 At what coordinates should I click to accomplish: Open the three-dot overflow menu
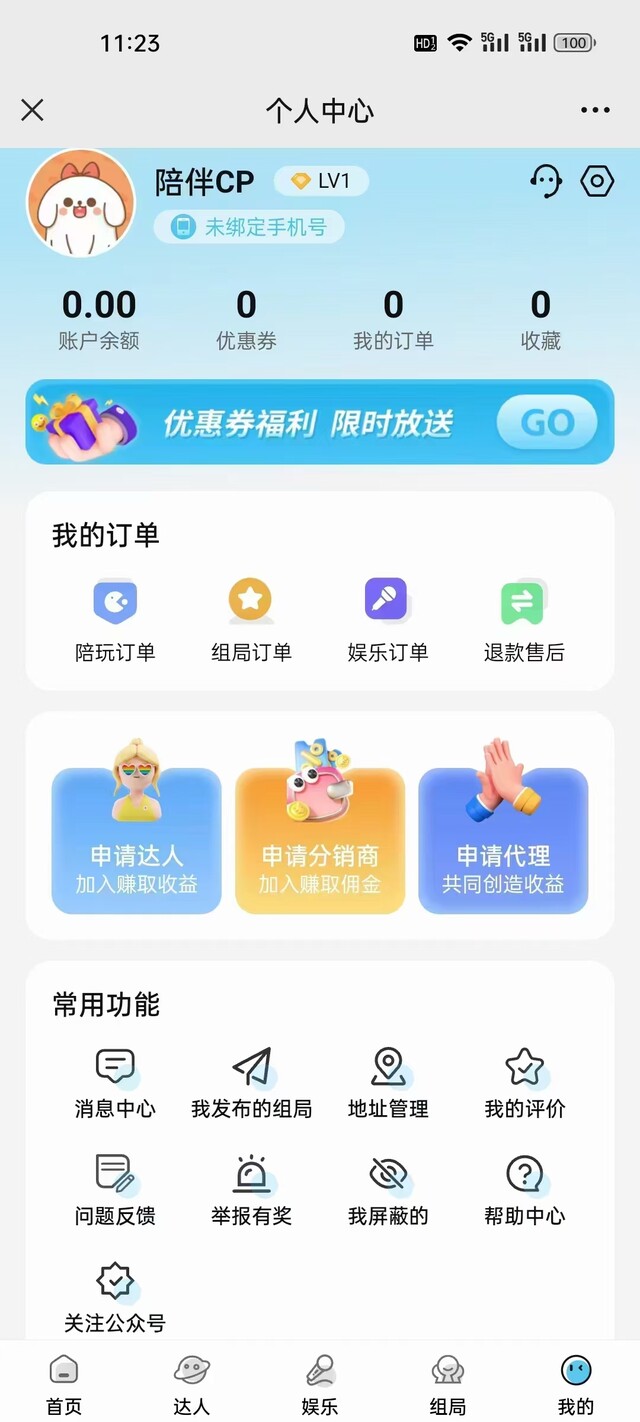pyautogui.click(x=595, y=110)
